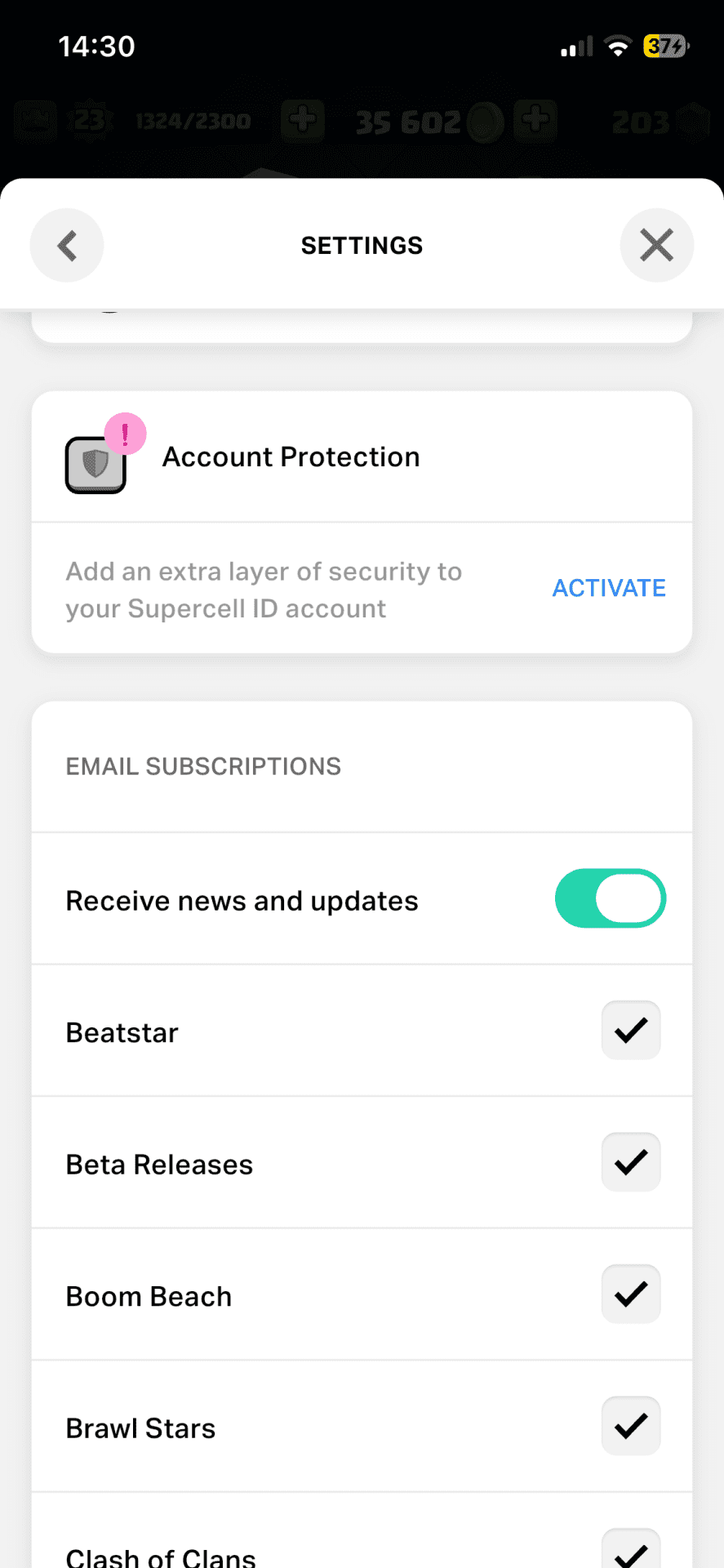Screen dimensions: 724x1568
Task: Toggle Receive news and updates
Action: click(x=611, y=898)
